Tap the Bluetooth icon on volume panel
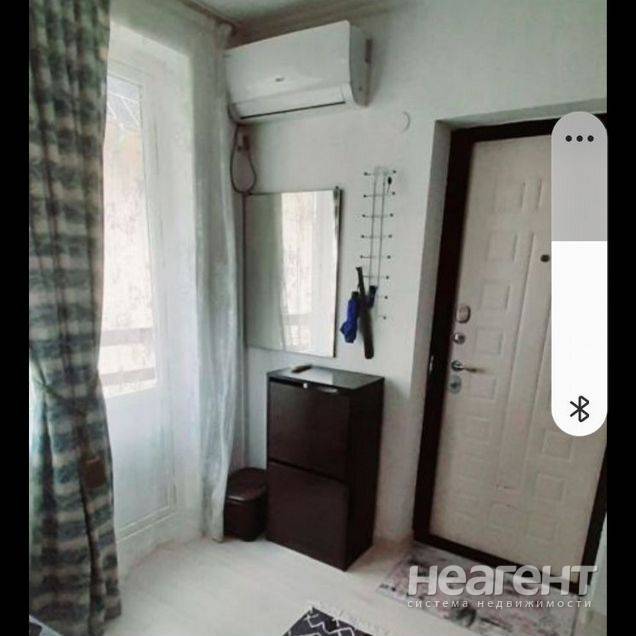 (x=579, y=408)
